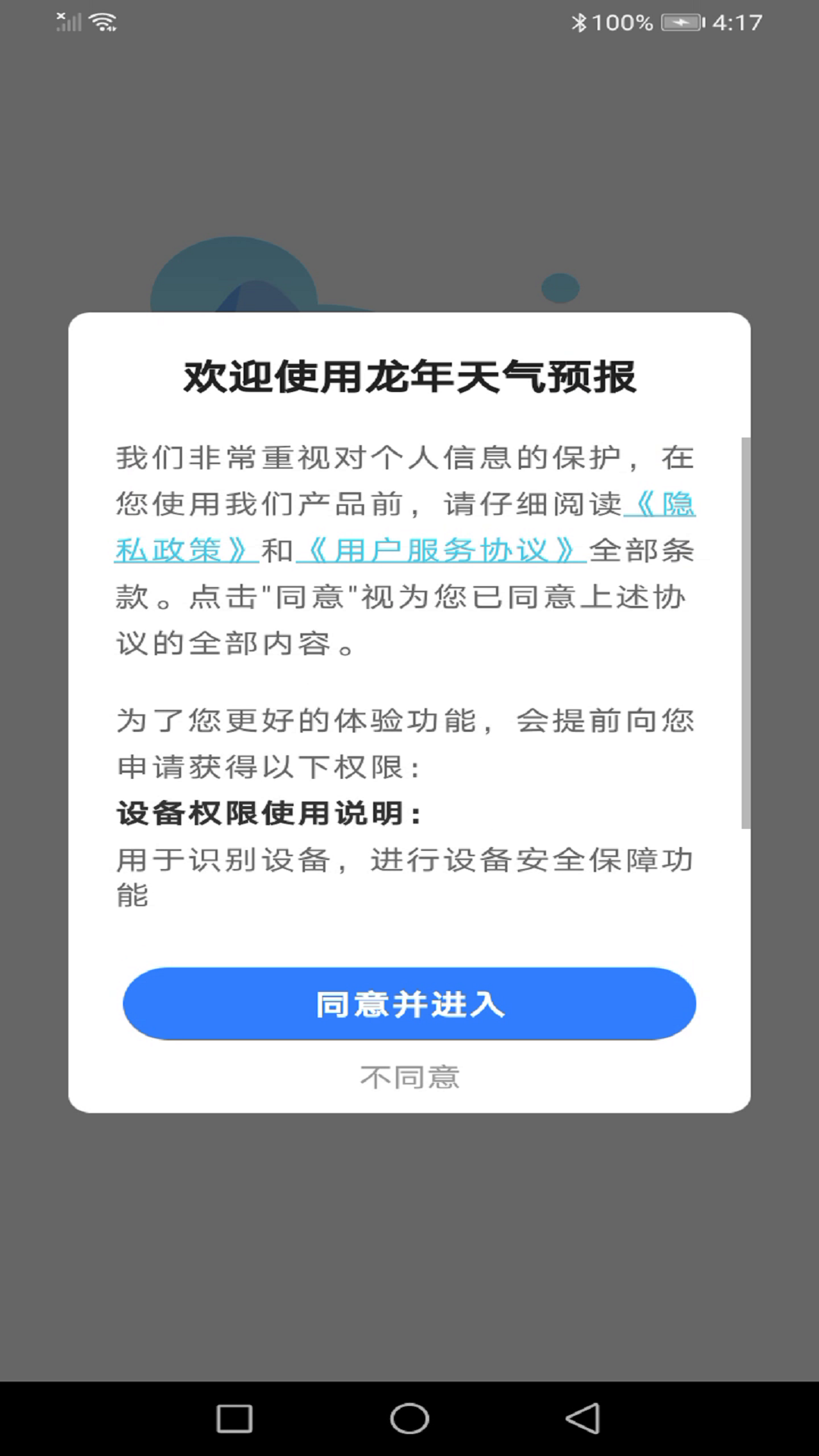Tap the dimmed area outside the dialog
This screenshot has width=819, height=1456.
409,1251
